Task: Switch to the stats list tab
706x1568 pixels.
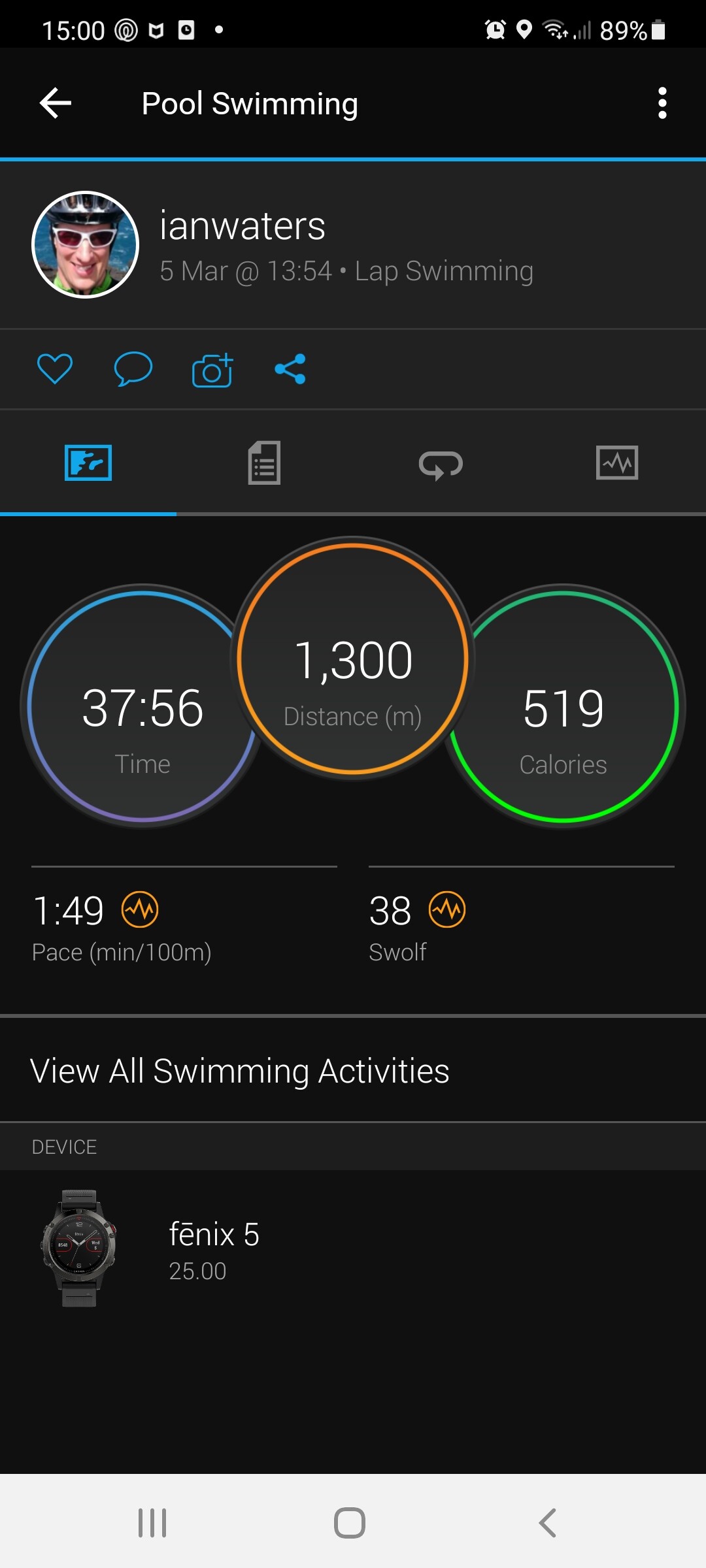Action: click(264, 463)
